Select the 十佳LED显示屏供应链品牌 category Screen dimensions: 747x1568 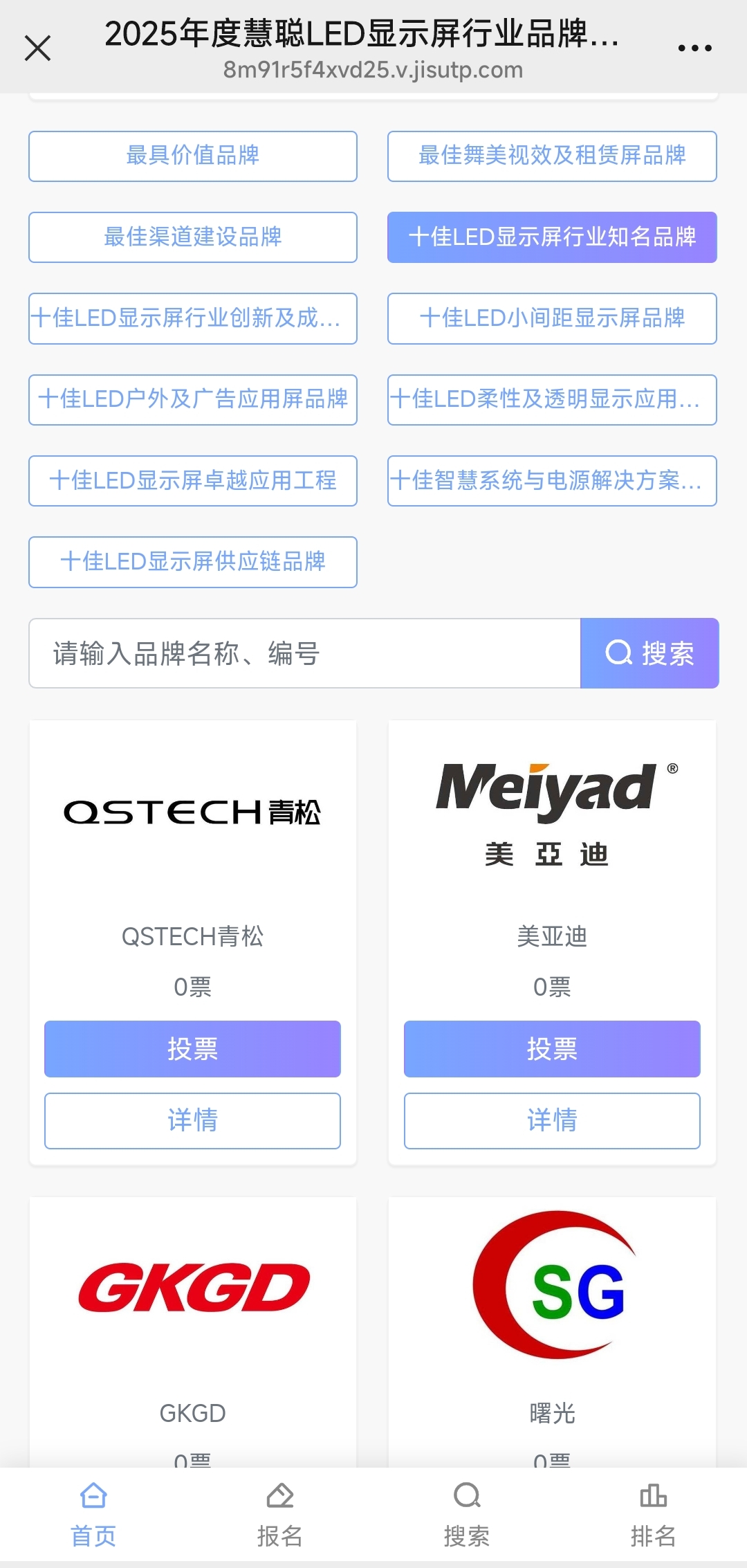point(193,561)
